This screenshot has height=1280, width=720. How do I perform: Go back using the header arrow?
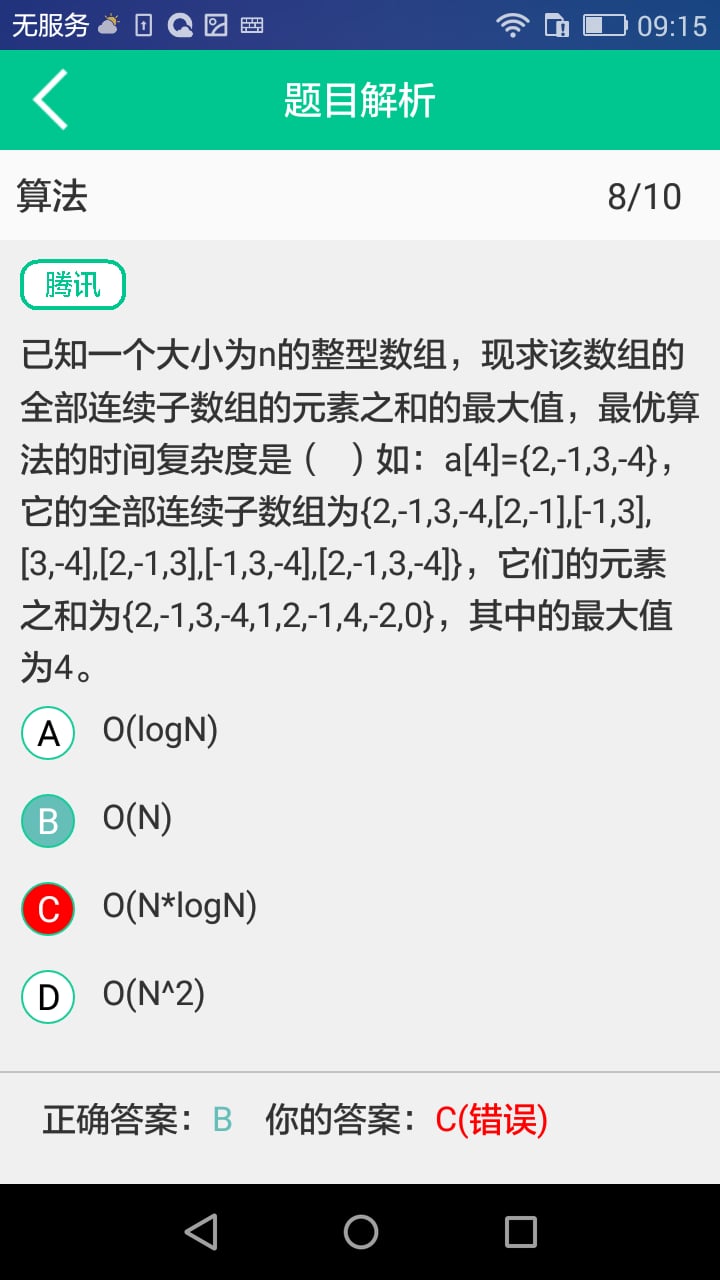(50, 100)
